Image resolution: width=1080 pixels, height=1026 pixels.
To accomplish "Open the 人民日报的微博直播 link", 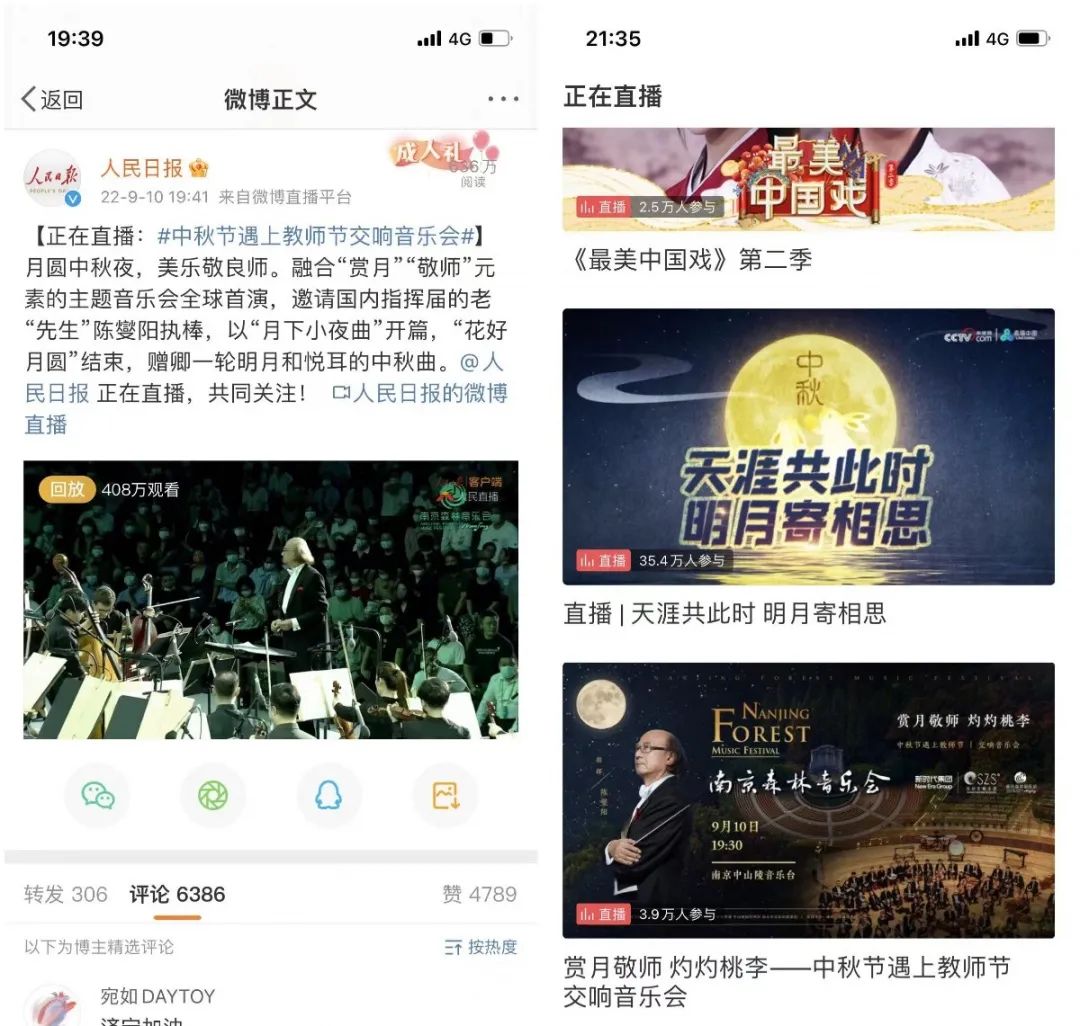I will coord(420,394).
